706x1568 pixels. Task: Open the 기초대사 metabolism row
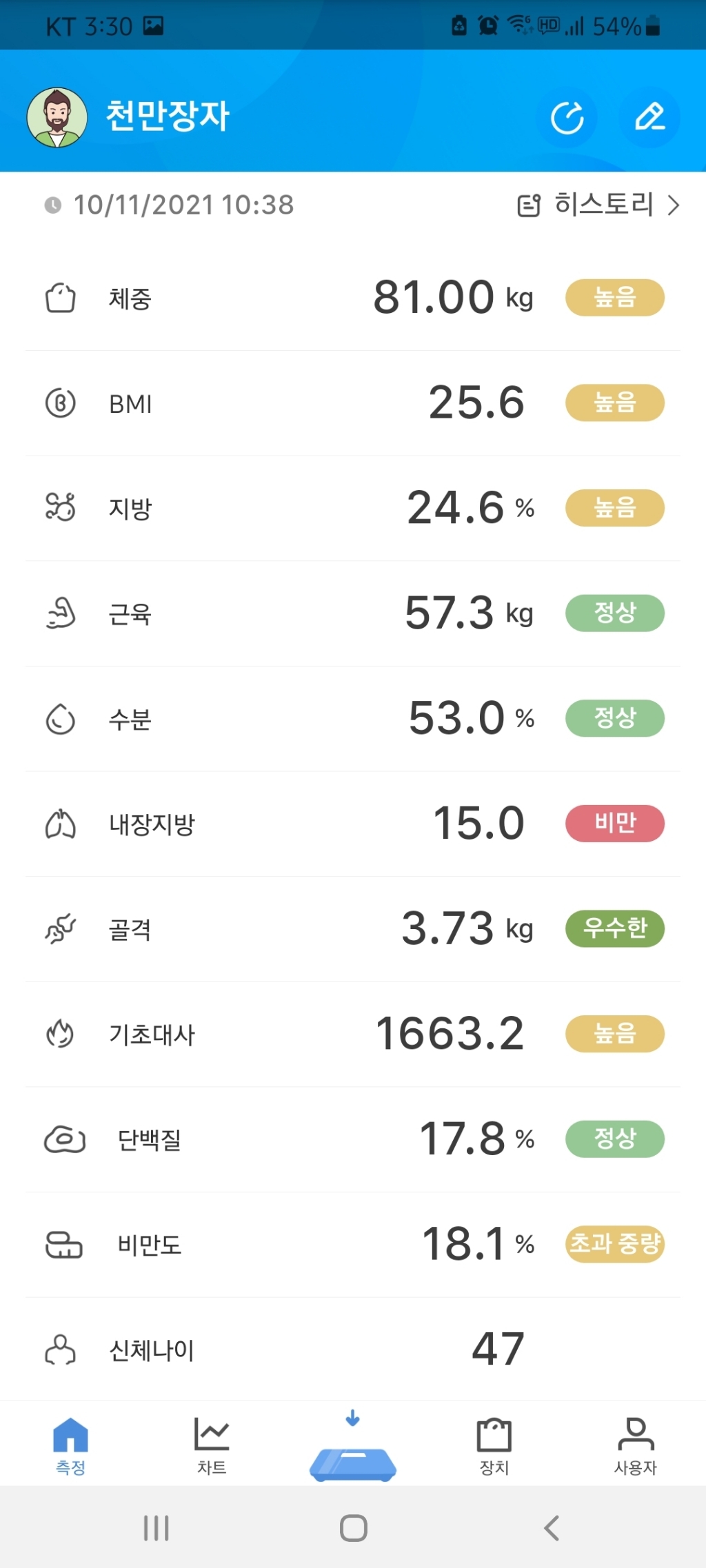coord(353,1034)
